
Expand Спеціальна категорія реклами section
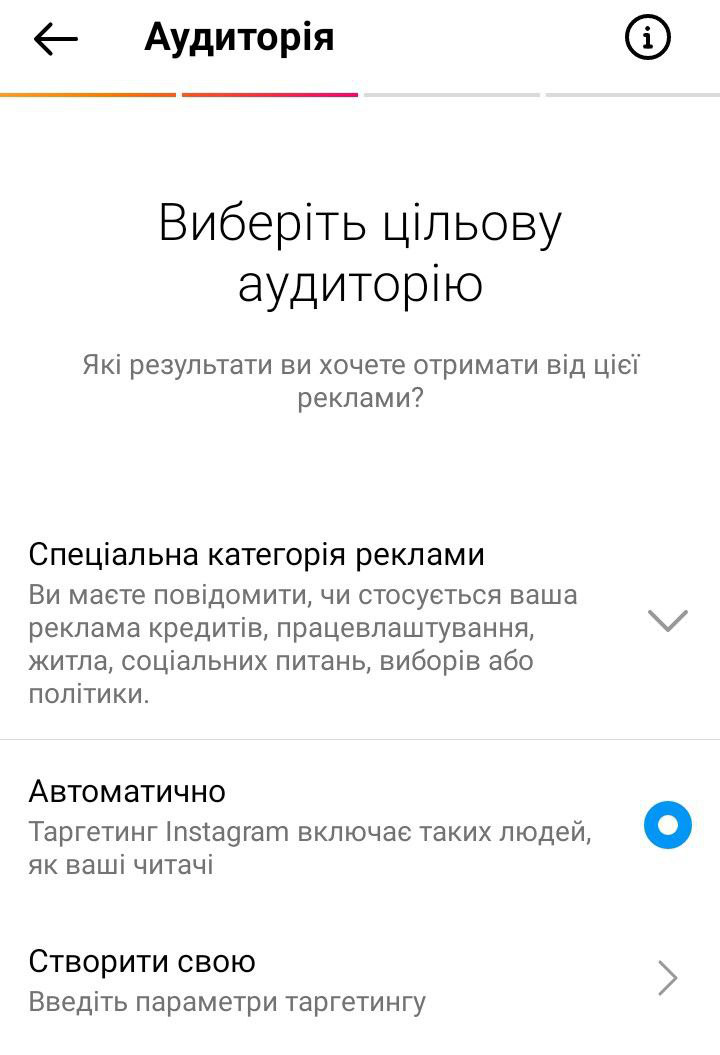tap(667, 620)
